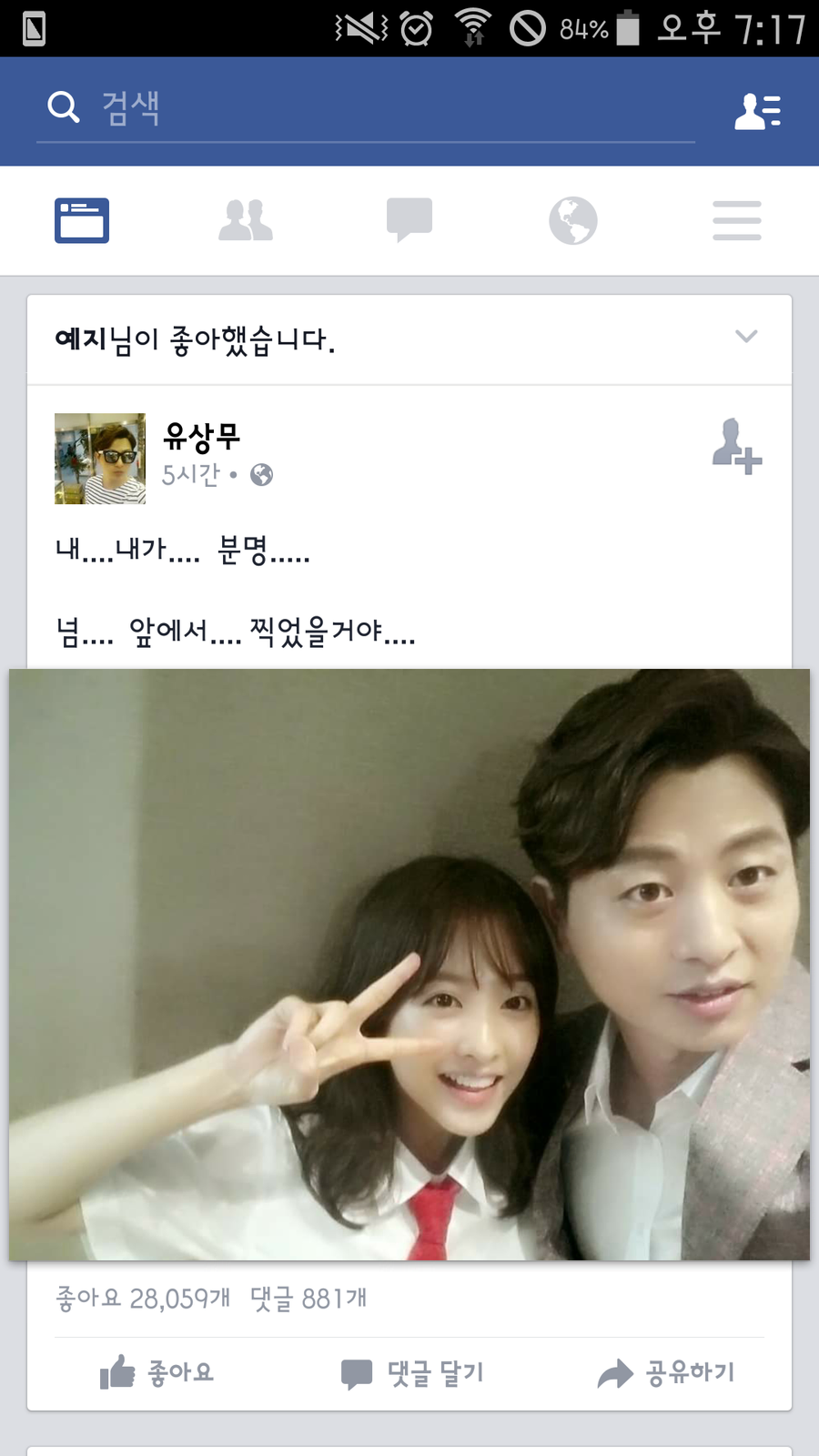Expand the post options chevron

pos(746,337)
